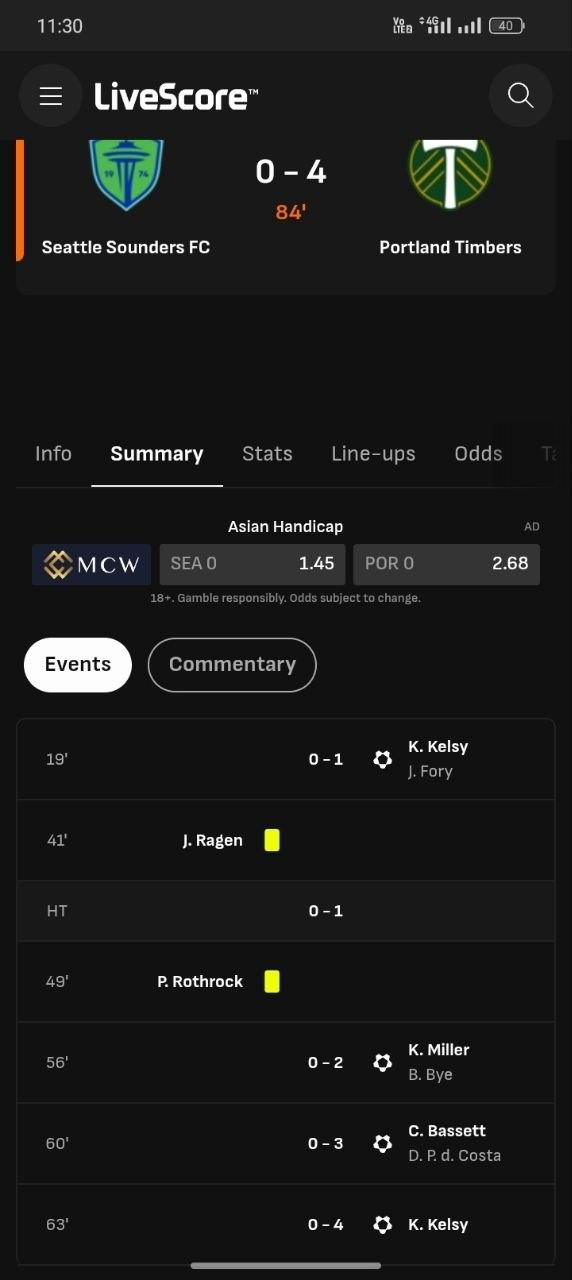
Task: Open the Line-ups tab
Action: click(373, 454)
